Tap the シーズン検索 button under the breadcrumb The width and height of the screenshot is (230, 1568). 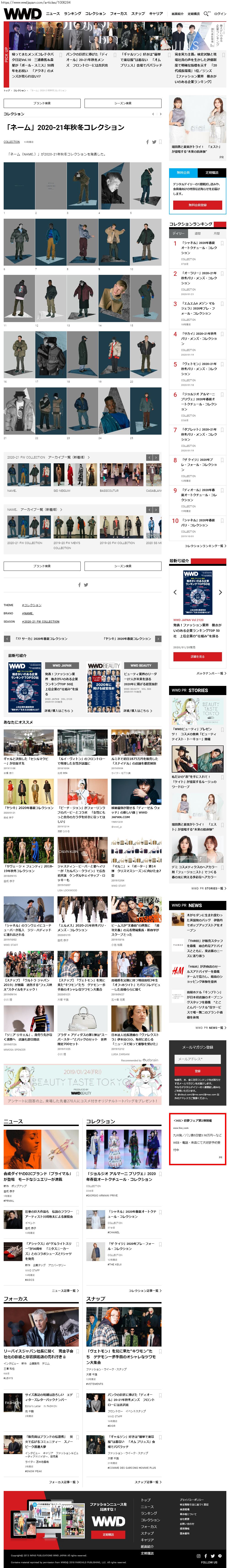coord(123,103)
